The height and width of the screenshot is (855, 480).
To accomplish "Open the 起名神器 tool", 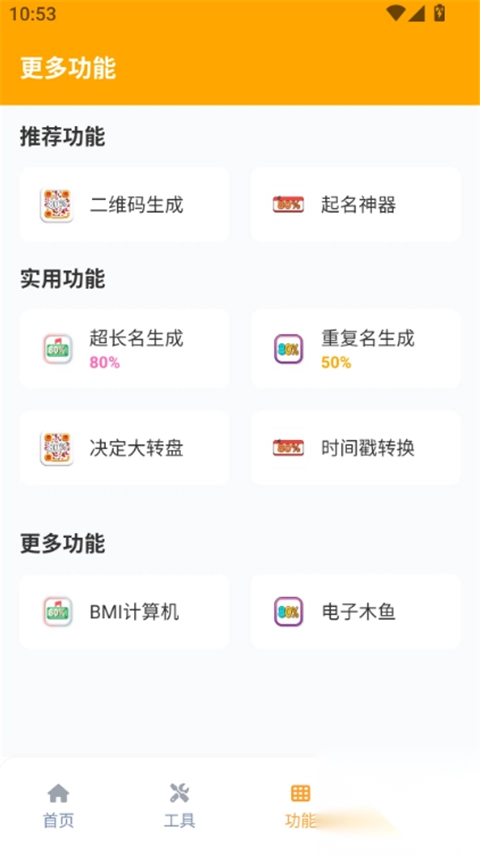I will click(x=356, y=204).
